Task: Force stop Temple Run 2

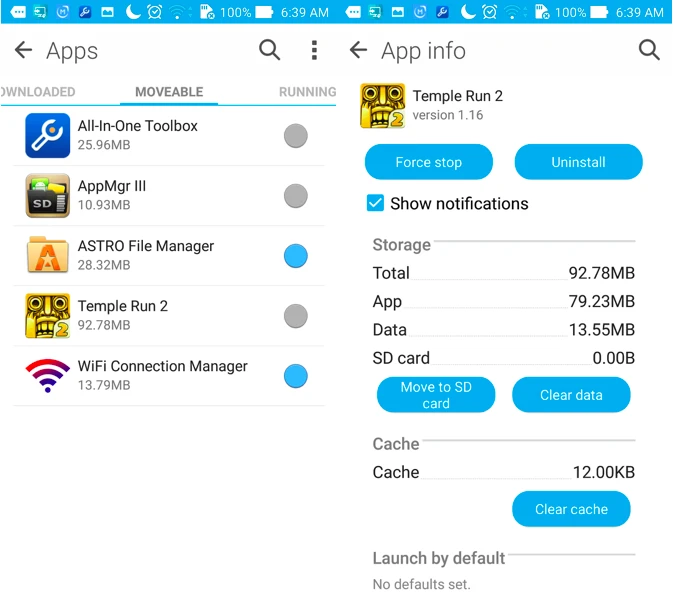Action: (x=428, y=162)
